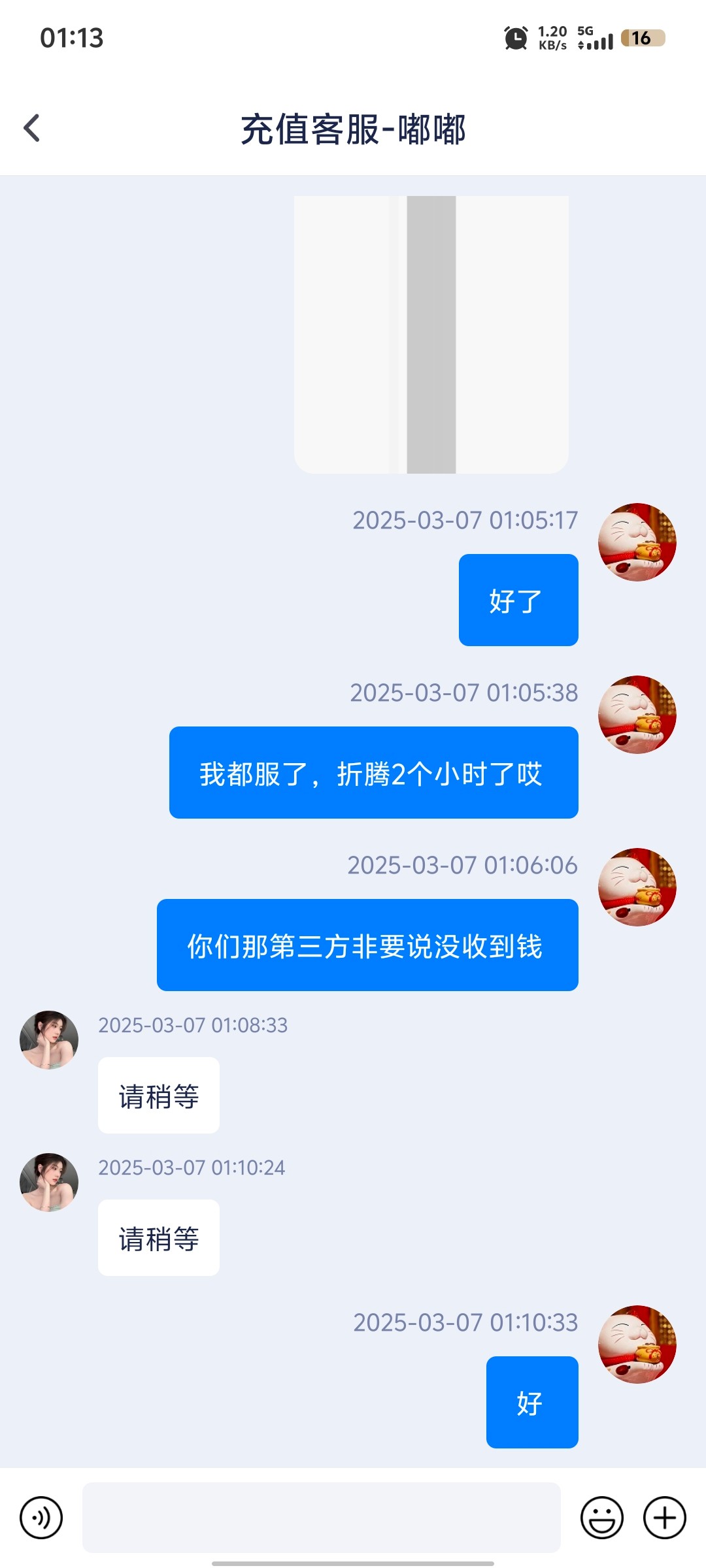
Task: Switch to voice message input
Action: click(x=41, y=1518)
